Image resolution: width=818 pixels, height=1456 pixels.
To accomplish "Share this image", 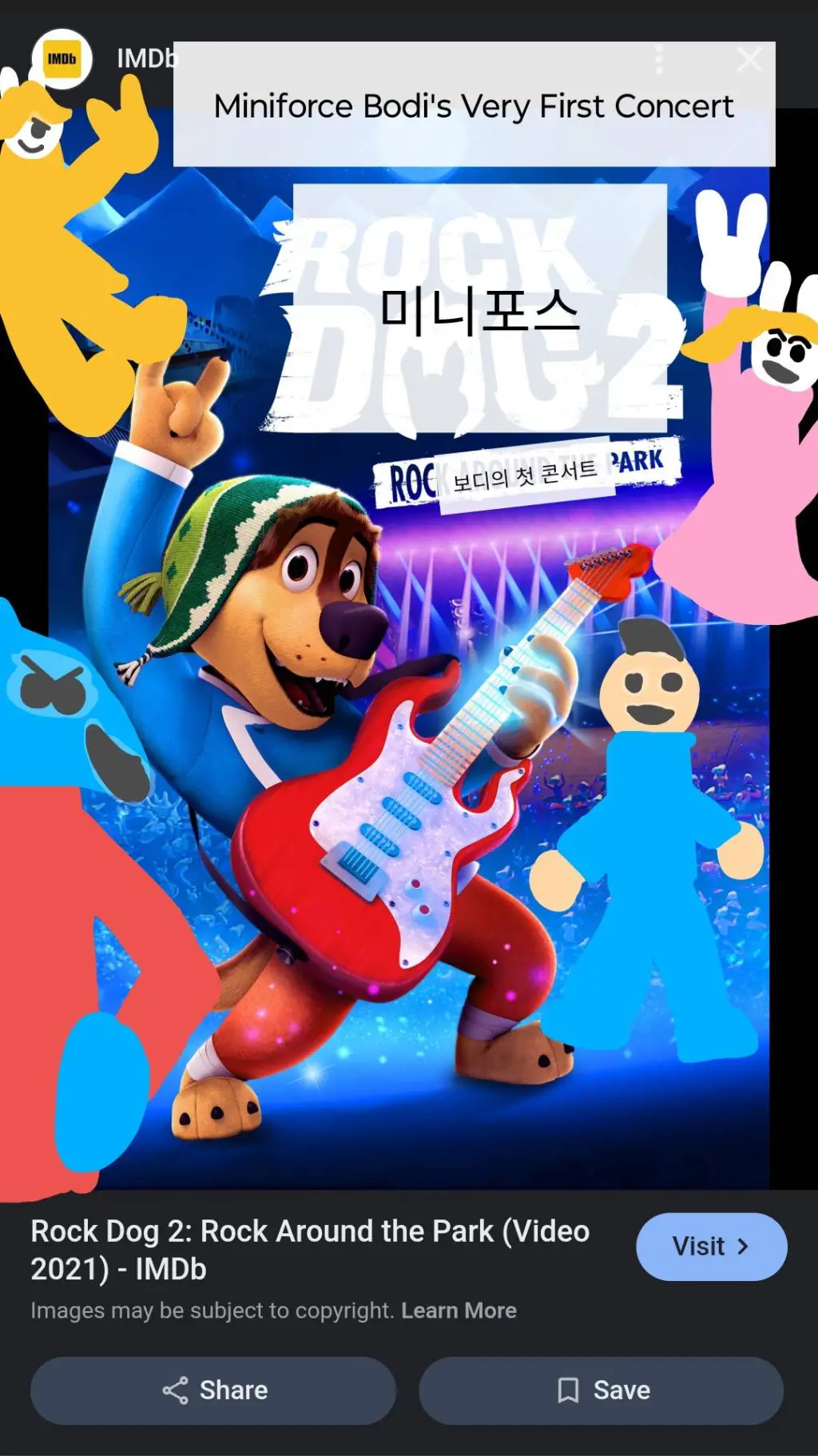I will tap(213, 1390).
